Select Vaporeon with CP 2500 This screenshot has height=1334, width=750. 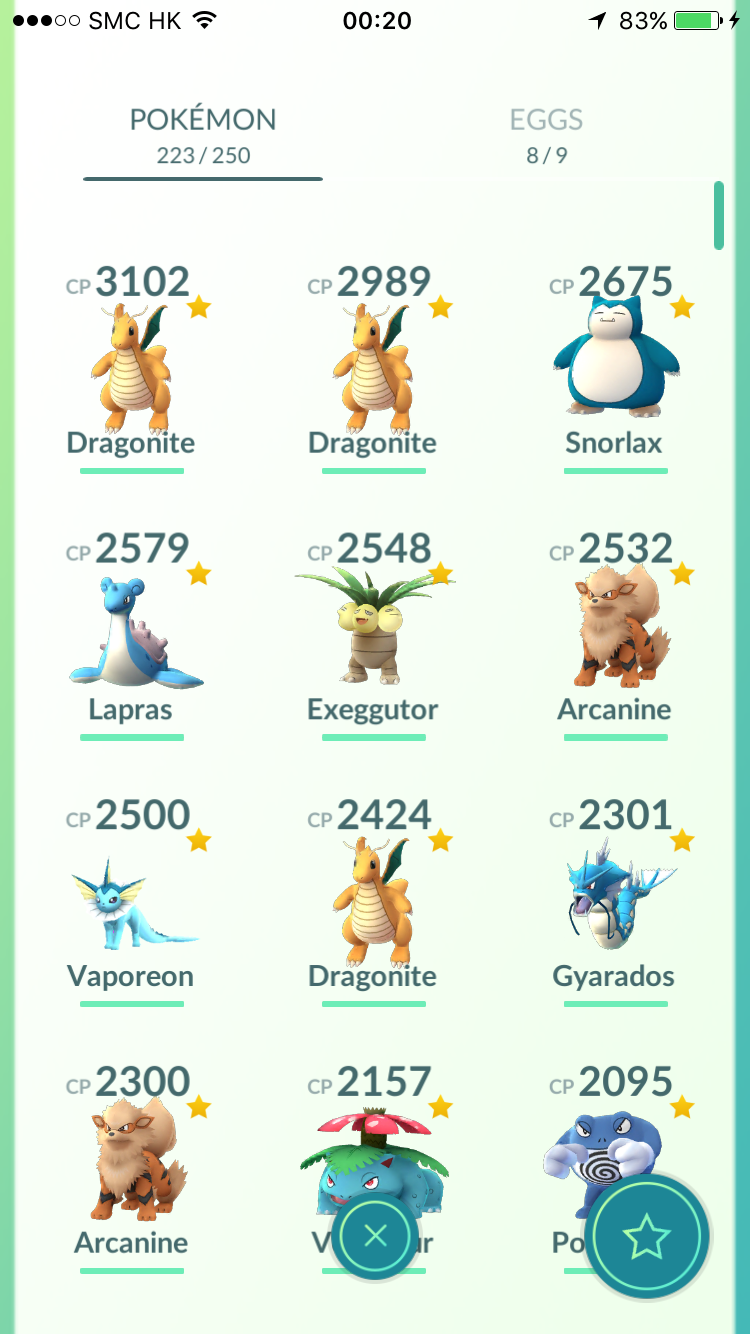tap(132, 900)
